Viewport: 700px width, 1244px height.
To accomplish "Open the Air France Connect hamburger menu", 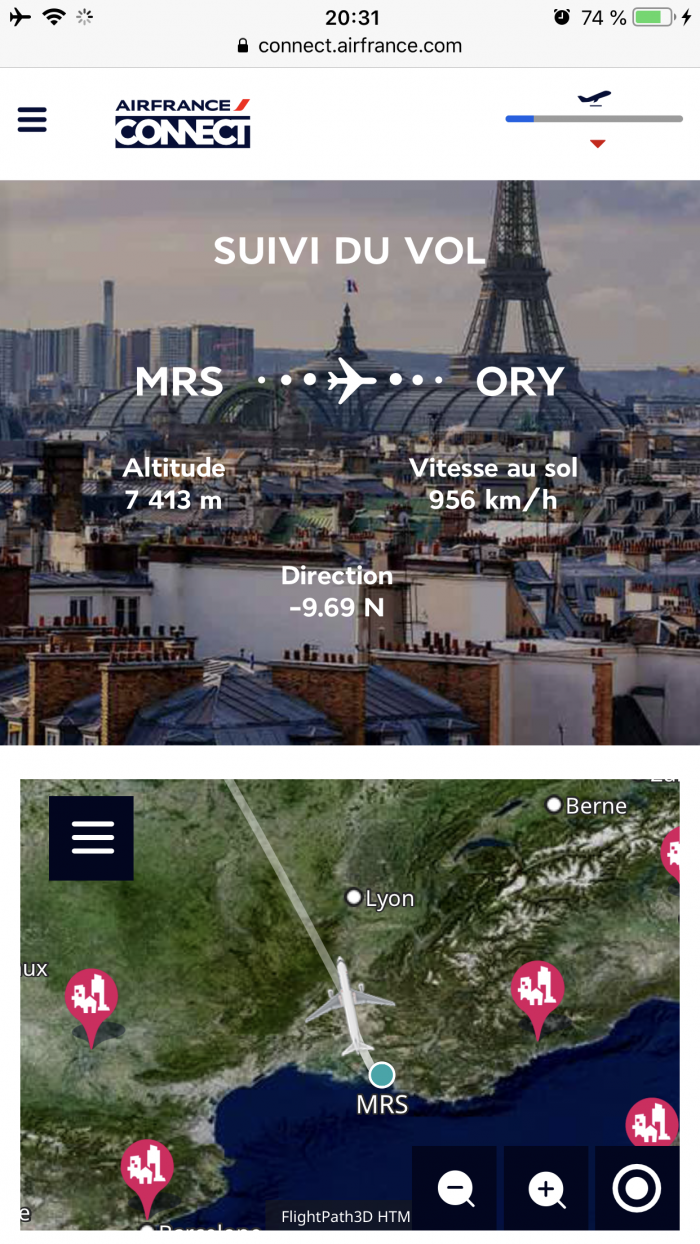I will [32, 119].
